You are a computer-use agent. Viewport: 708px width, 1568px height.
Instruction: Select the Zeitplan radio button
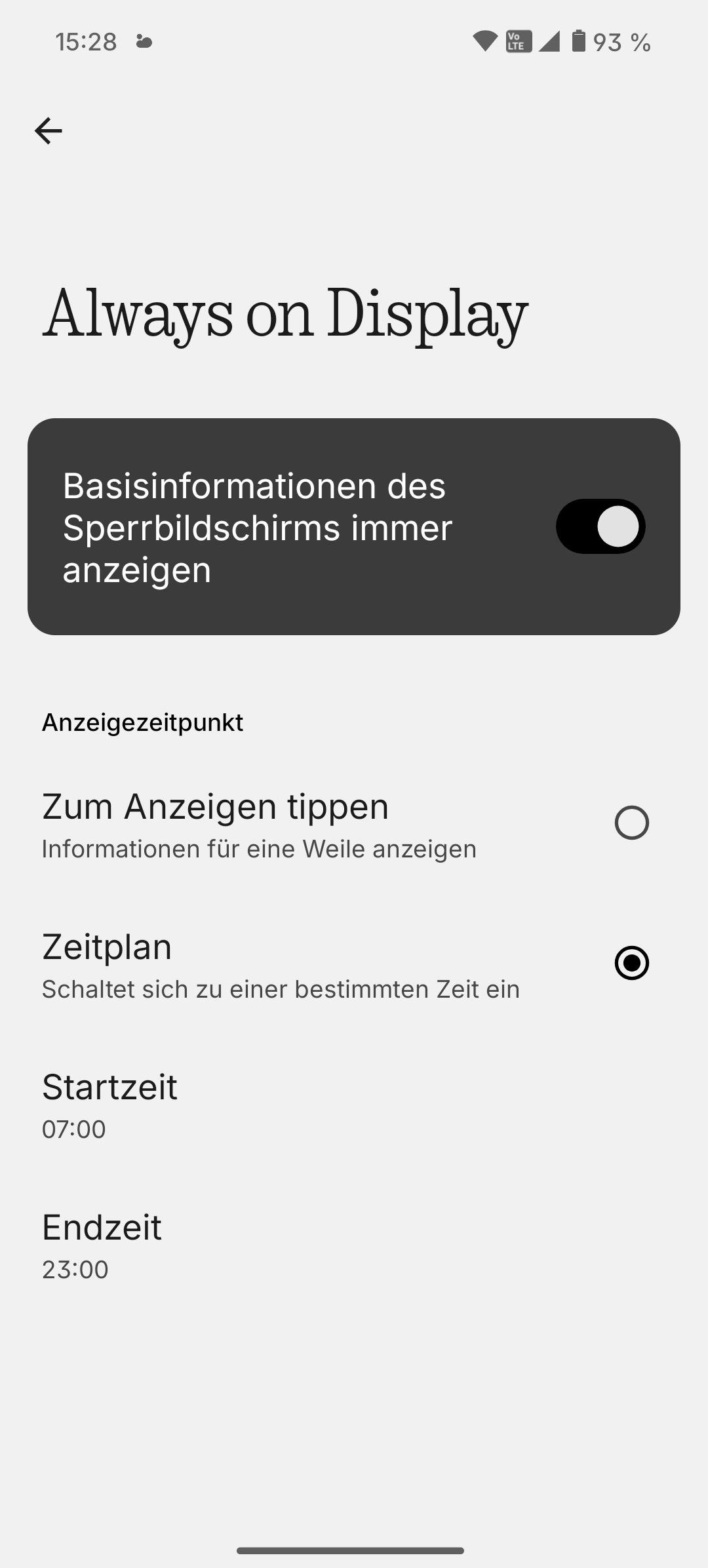[631, 963]
